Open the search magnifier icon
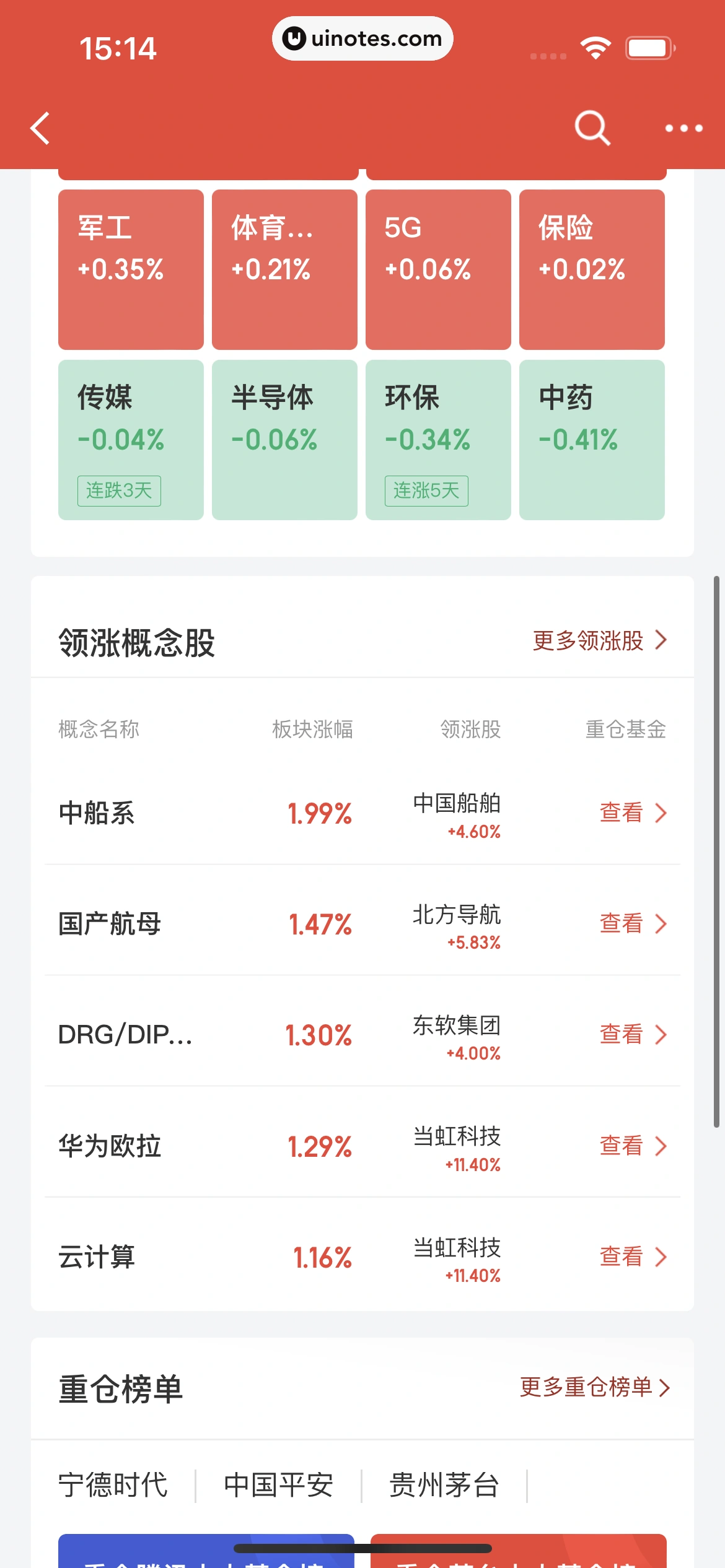Viewport: 725px width, 1568px height. [x=592, y=129]
